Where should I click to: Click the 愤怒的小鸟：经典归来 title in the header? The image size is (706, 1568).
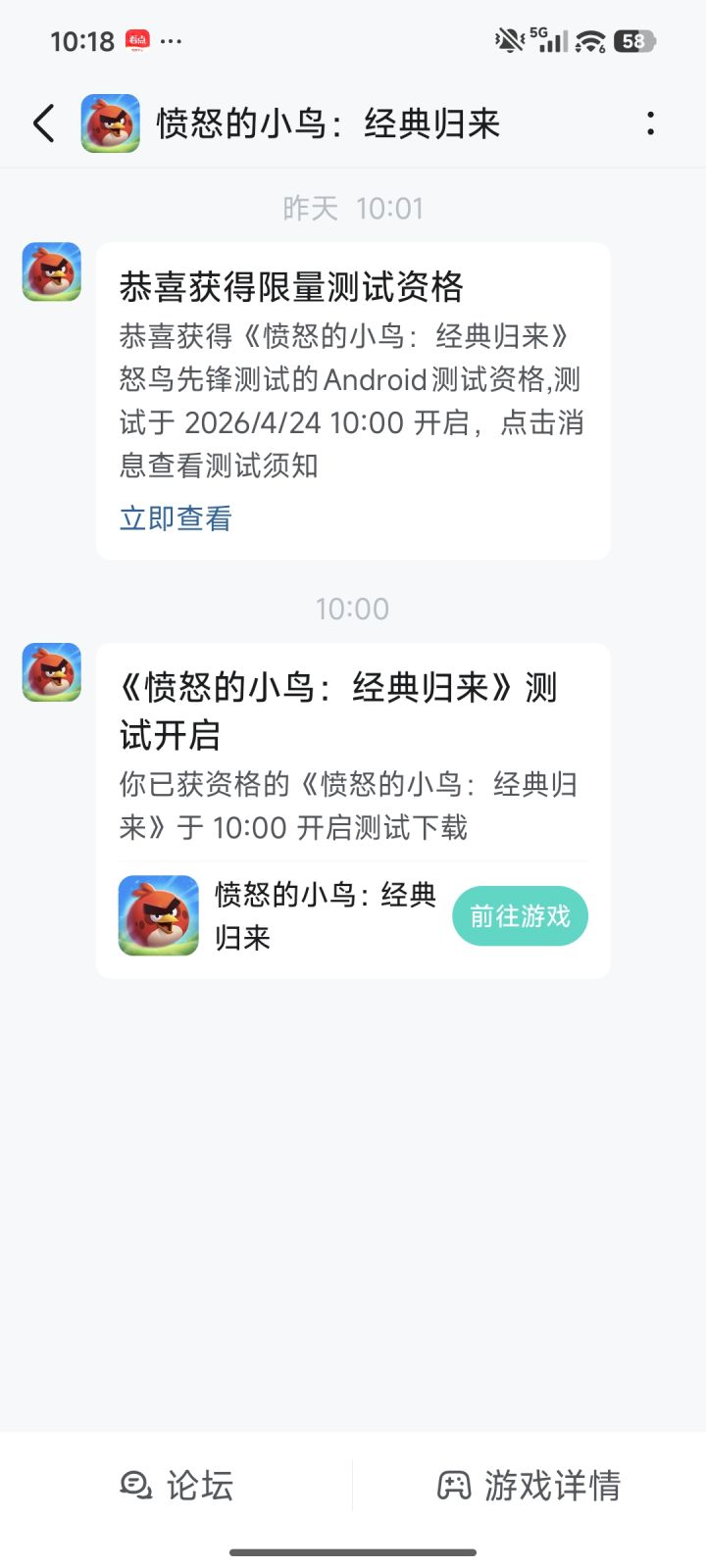[x=328, y=123]
